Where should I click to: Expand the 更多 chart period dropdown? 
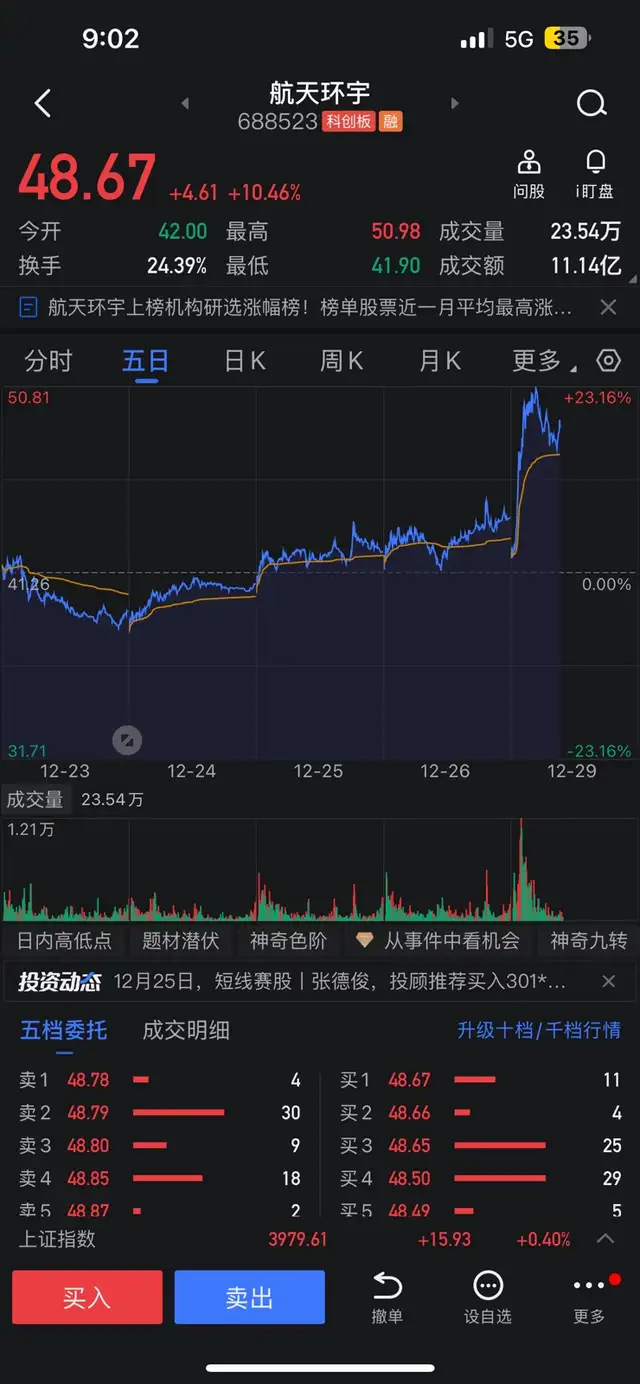[537, 361]
